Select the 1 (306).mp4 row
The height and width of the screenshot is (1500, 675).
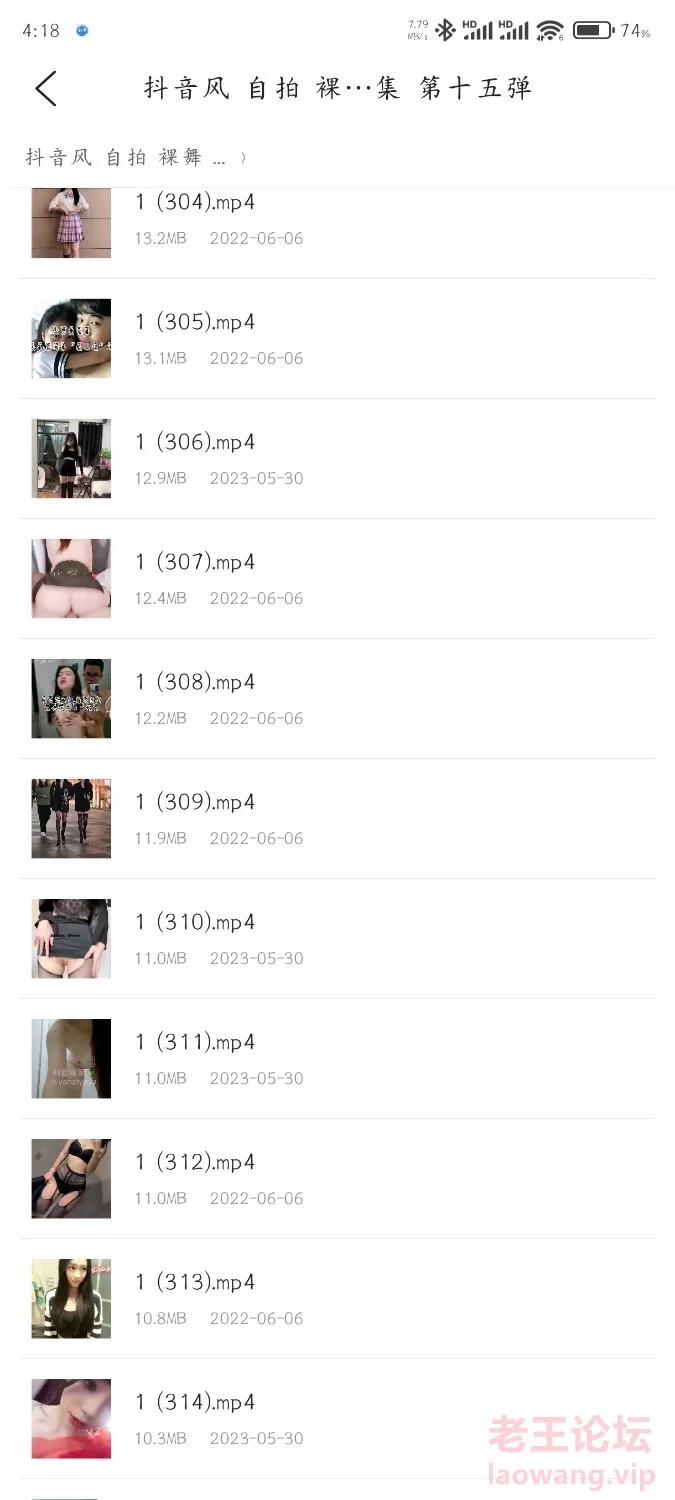click(x=338, y=459)
